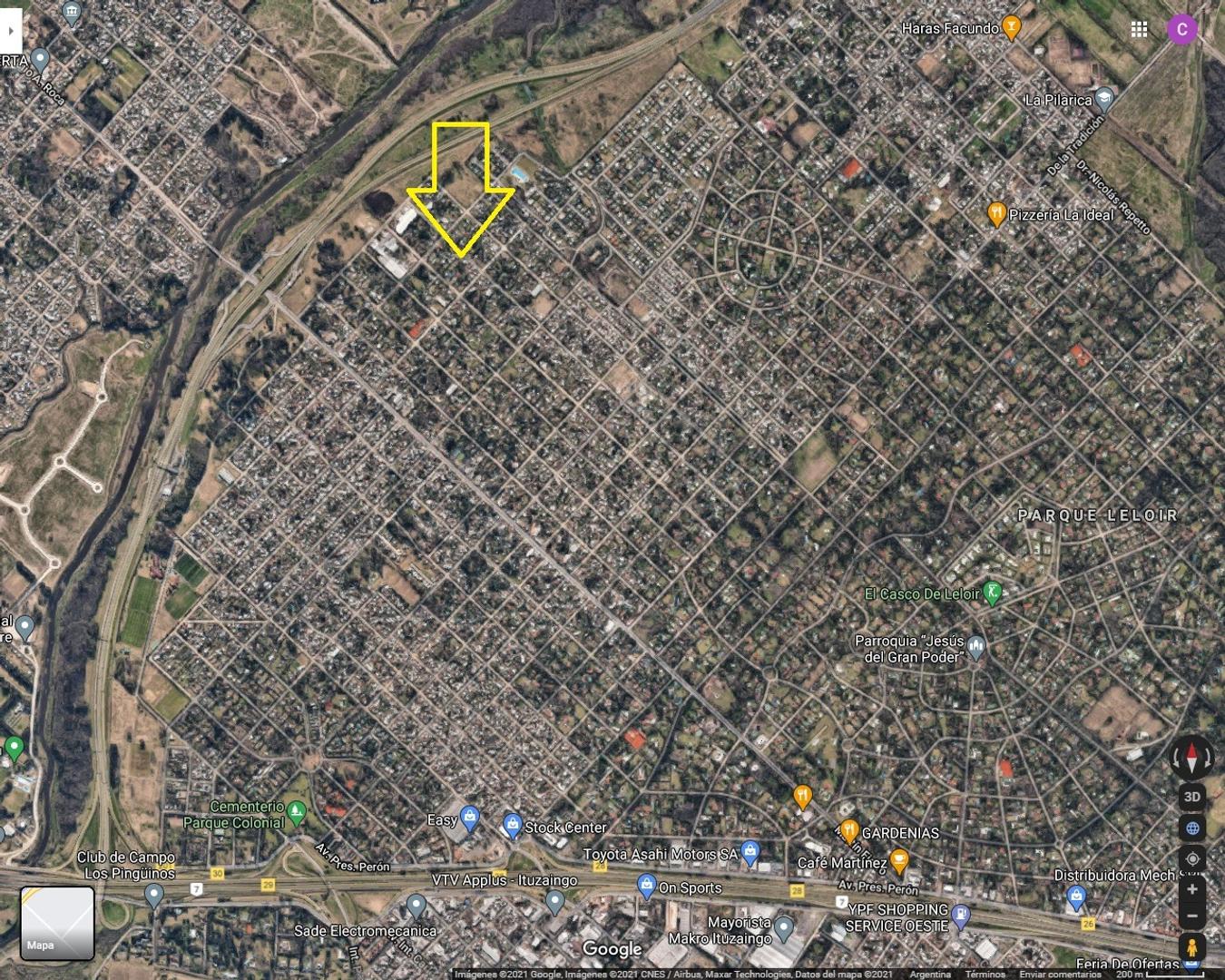Select the Easy store marker
This screenshot has width=1225, height=980.
pos(468,818)
